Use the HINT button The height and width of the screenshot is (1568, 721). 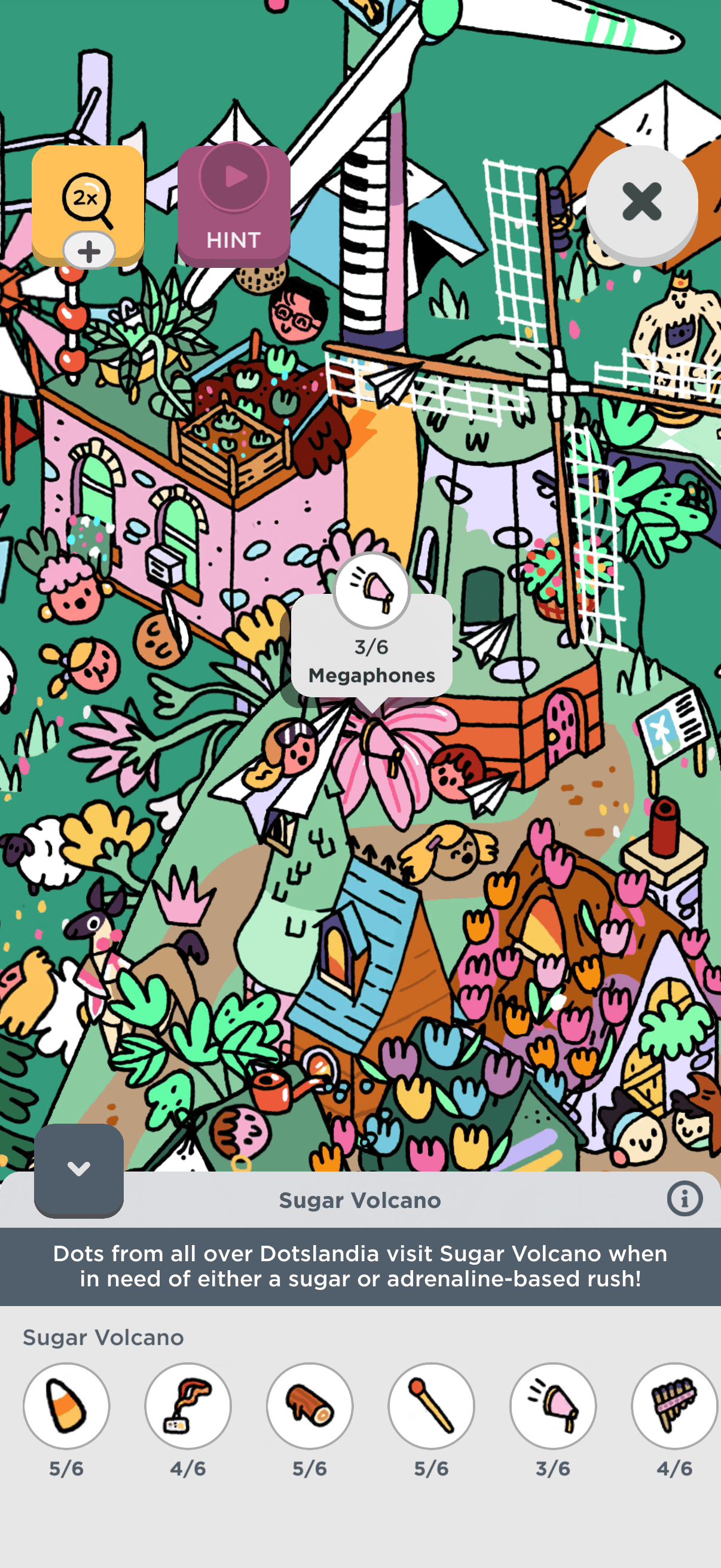234,205
